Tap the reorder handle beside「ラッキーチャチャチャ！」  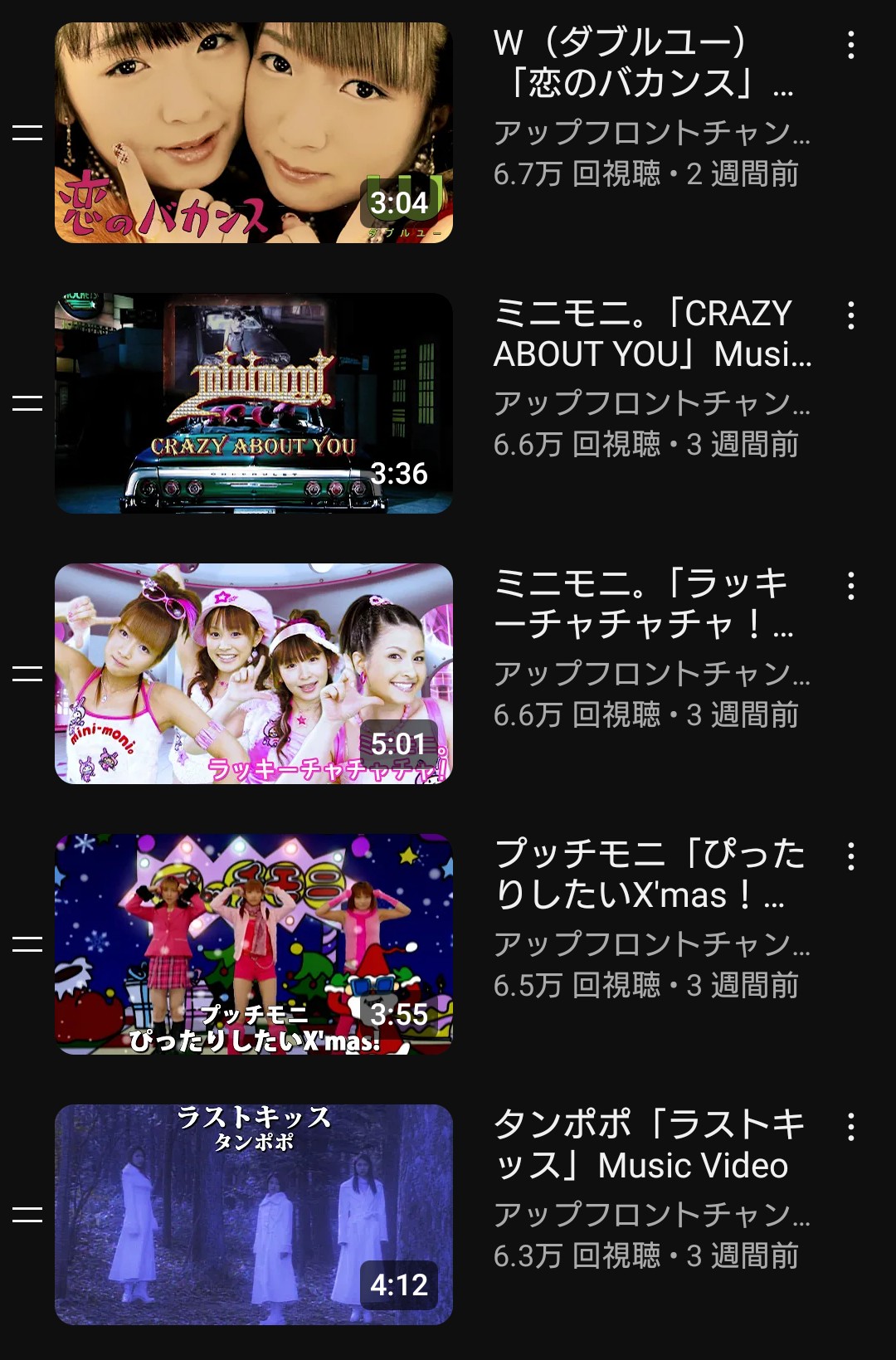(27, 674)
